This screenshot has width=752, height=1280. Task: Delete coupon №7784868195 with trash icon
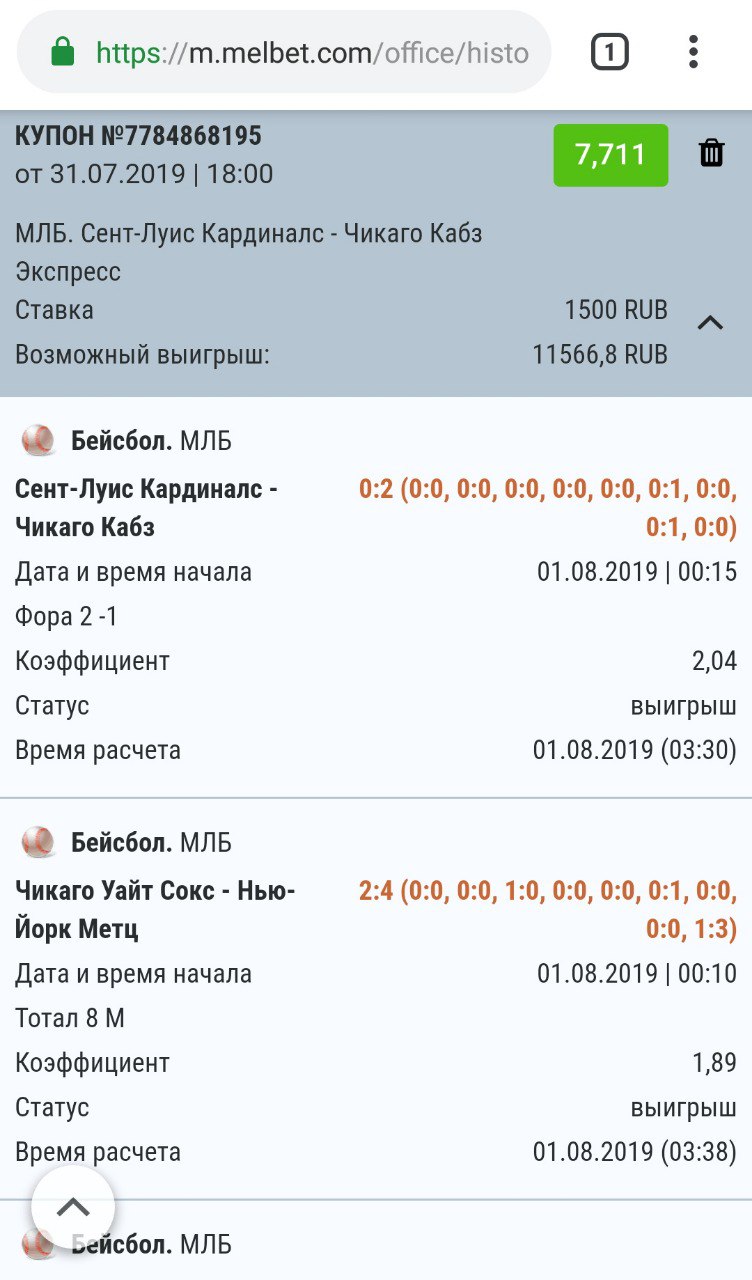coord(711,153)
